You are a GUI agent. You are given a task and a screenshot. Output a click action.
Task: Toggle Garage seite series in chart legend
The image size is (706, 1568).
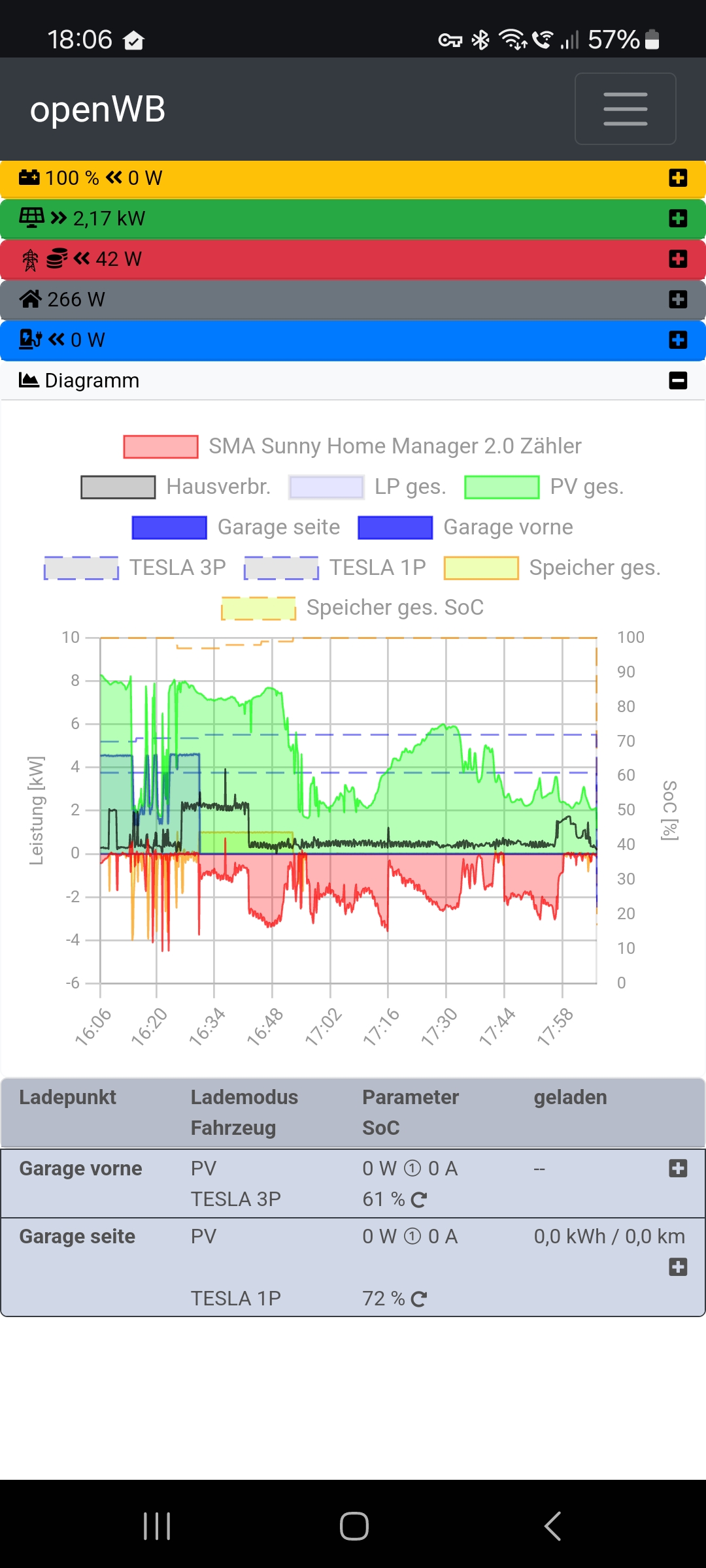[236, 527]
